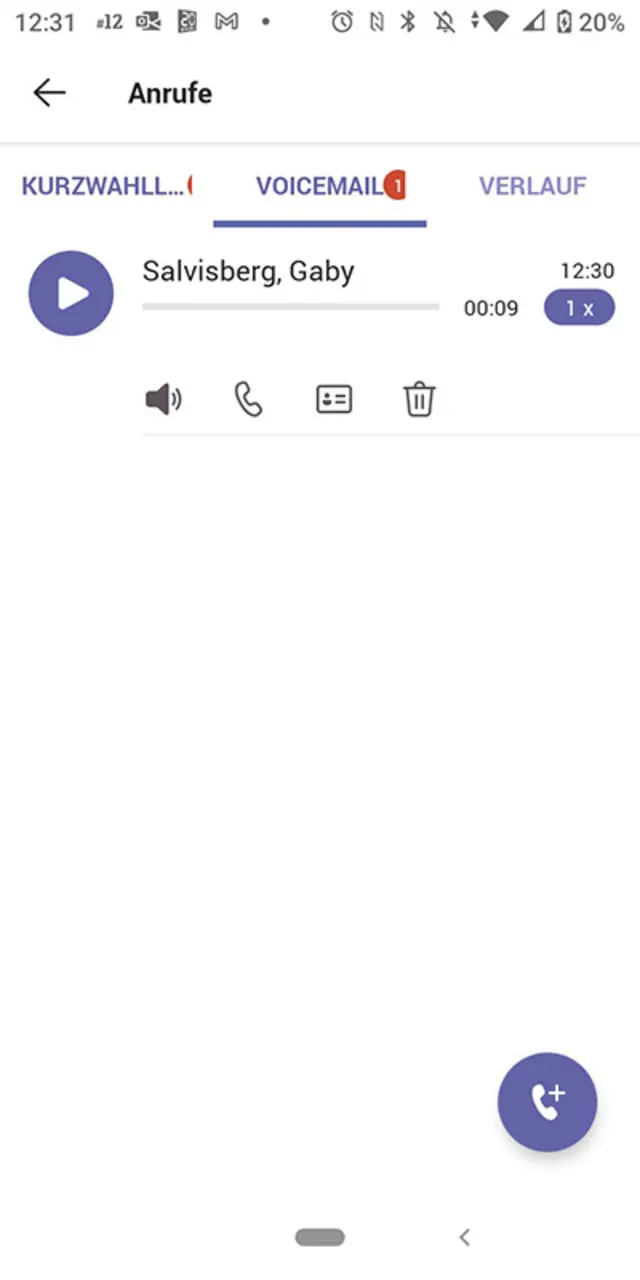Call back Salvisberg, Gaby

(248, 400)
